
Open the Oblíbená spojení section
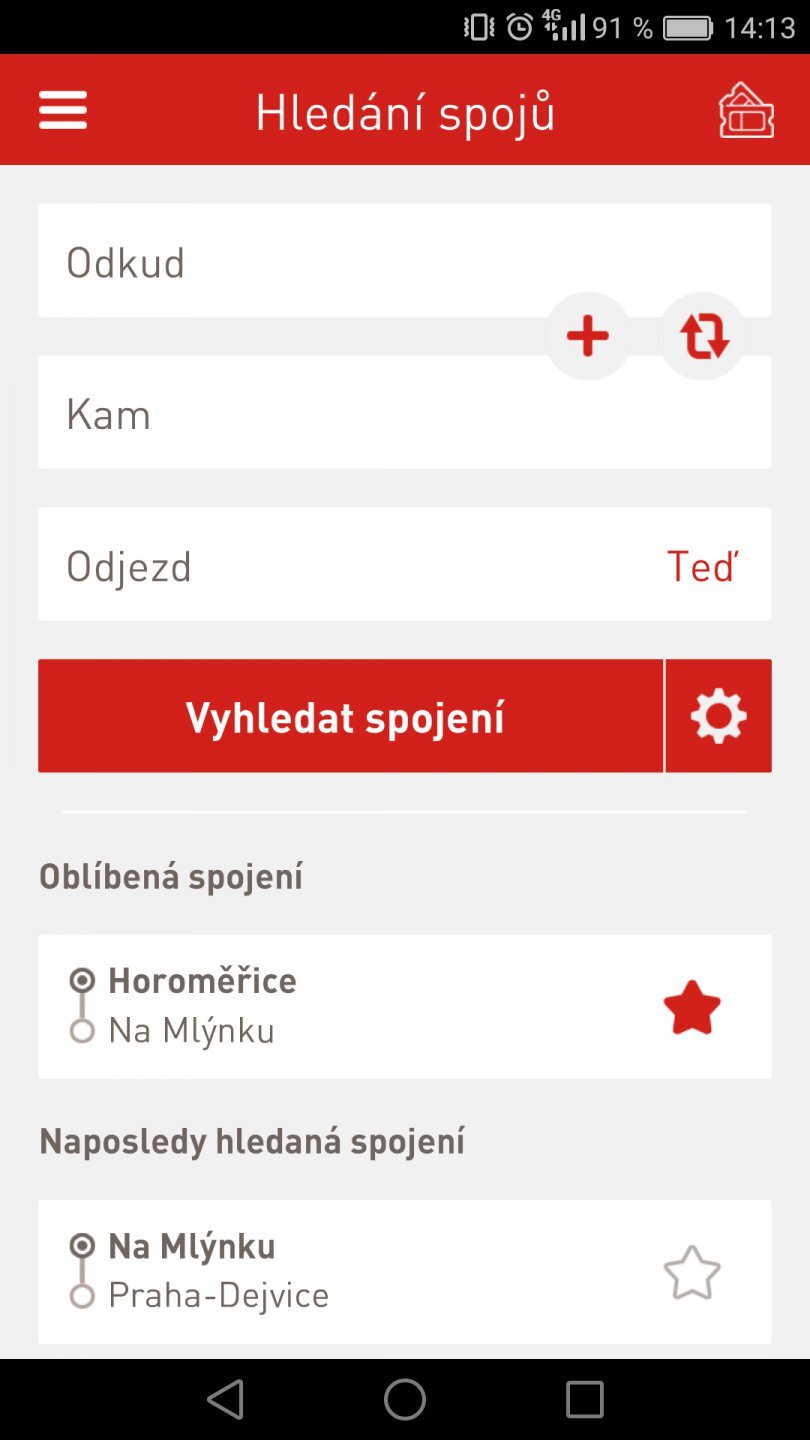[170, 875]
